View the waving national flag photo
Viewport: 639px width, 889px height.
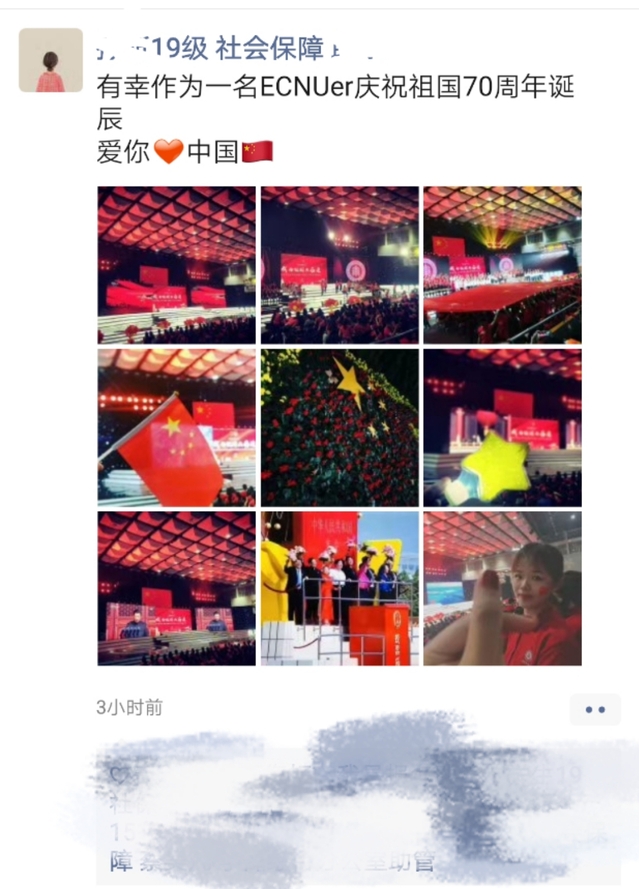tap(176, 427)
